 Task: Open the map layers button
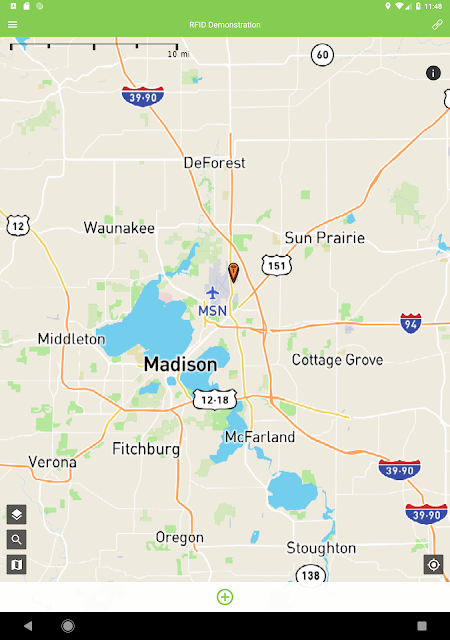[16, 514]
